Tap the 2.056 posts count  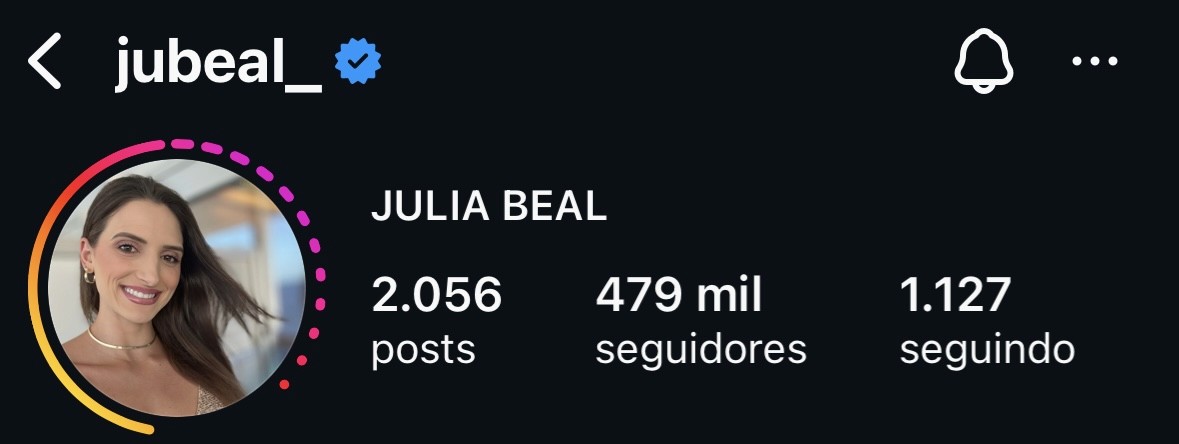coord(436,322)
